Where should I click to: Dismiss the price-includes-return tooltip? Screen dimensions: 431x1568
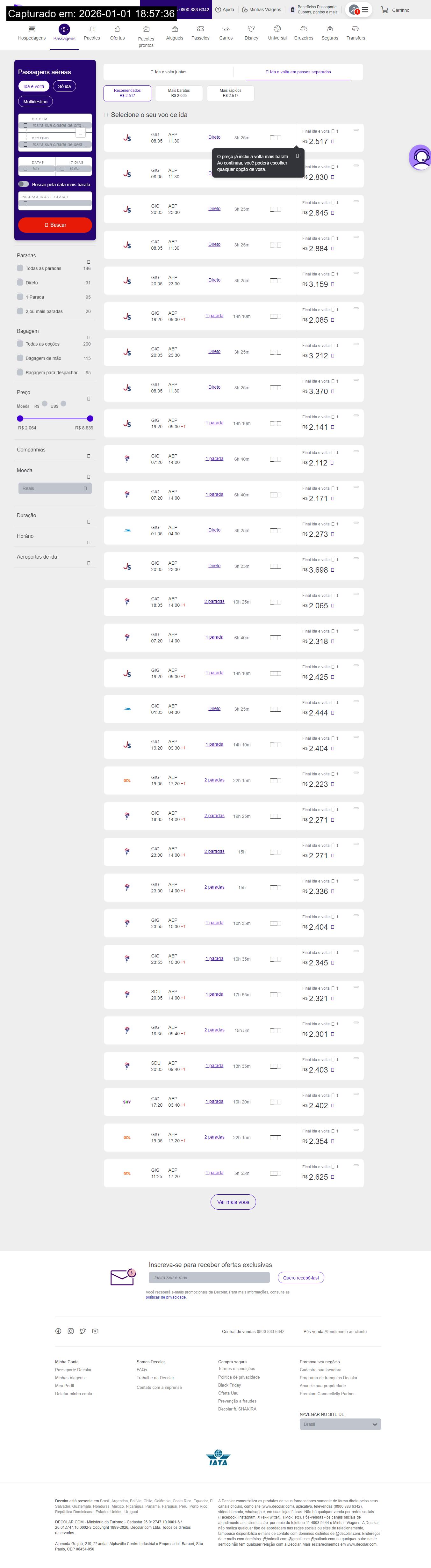[297, 156]
